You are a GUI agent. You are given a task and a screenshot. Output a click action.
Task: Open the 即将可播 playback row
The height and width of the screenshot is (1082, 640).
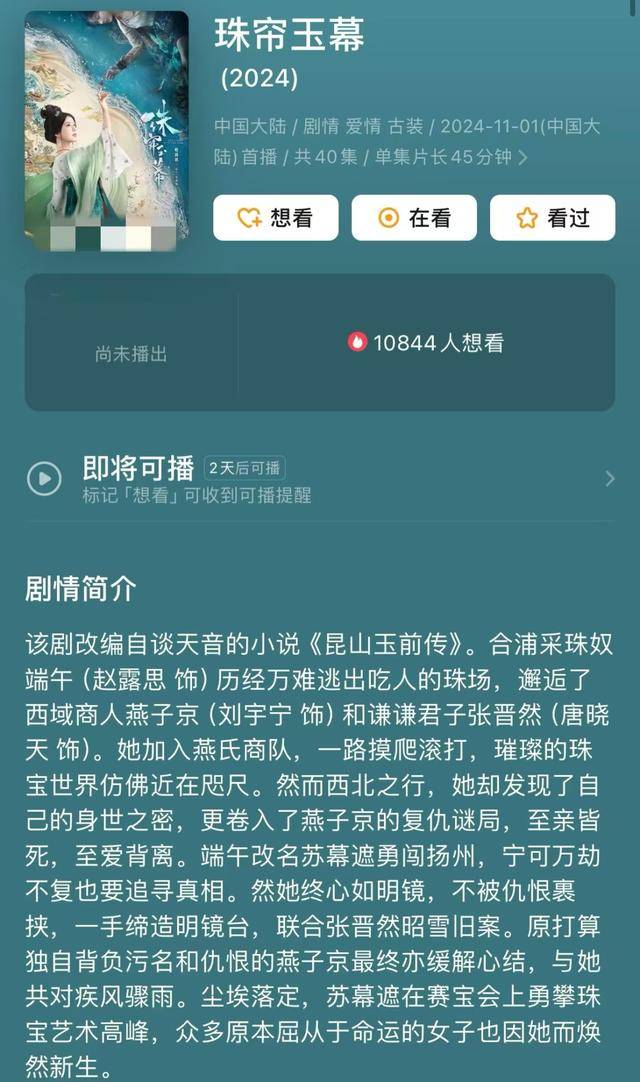(320, 478)
